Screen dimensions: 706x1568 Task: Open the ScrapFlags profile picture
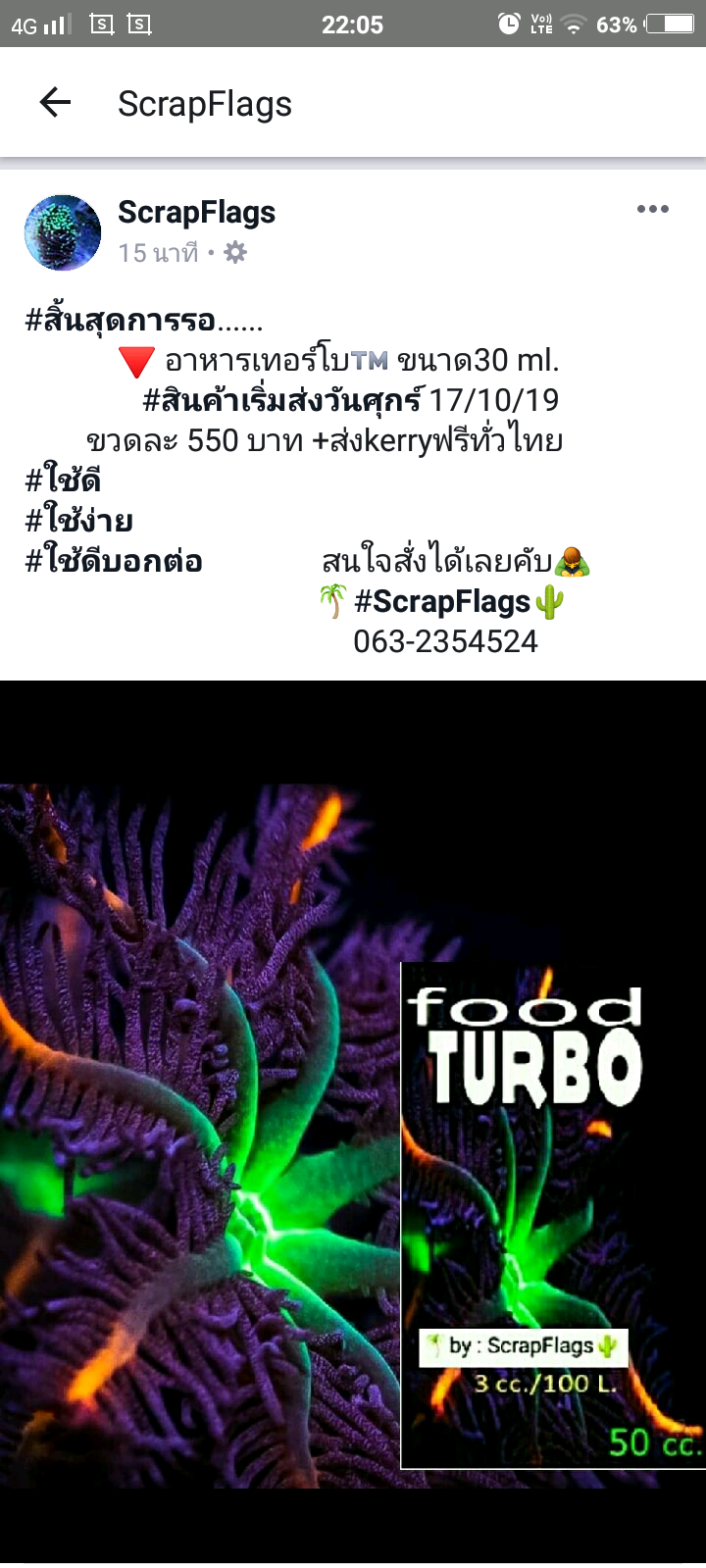click(63, 232)
